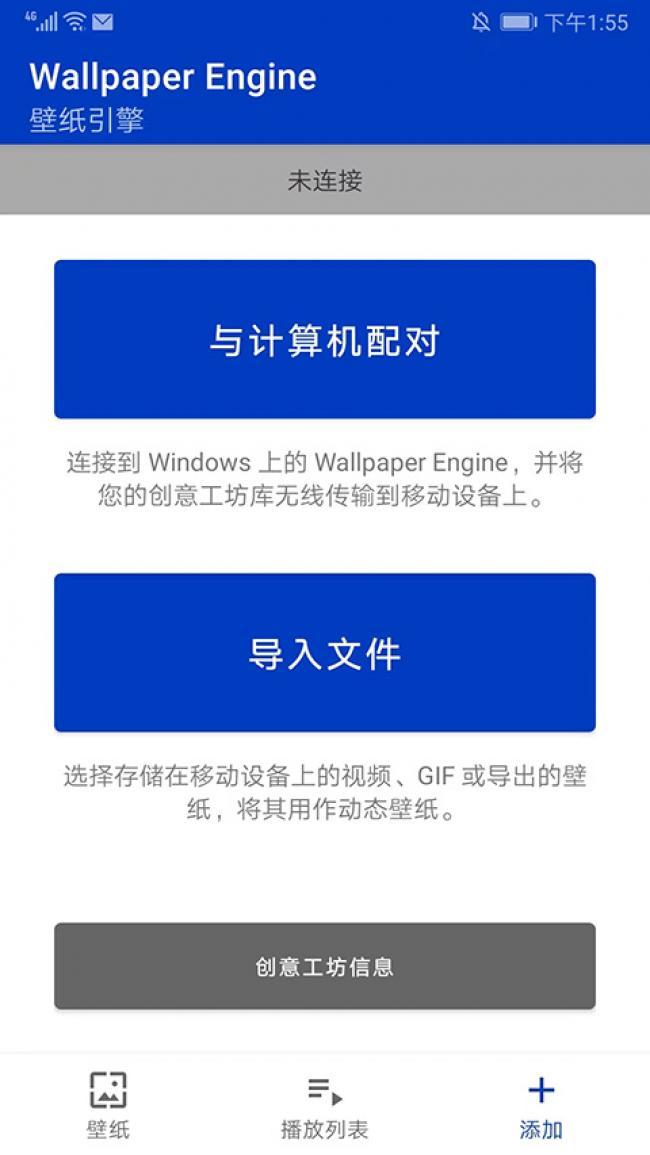Screen dimensions: 650x1155
Task: Go to the 添加 add tab
Action: click(540, 1105)
